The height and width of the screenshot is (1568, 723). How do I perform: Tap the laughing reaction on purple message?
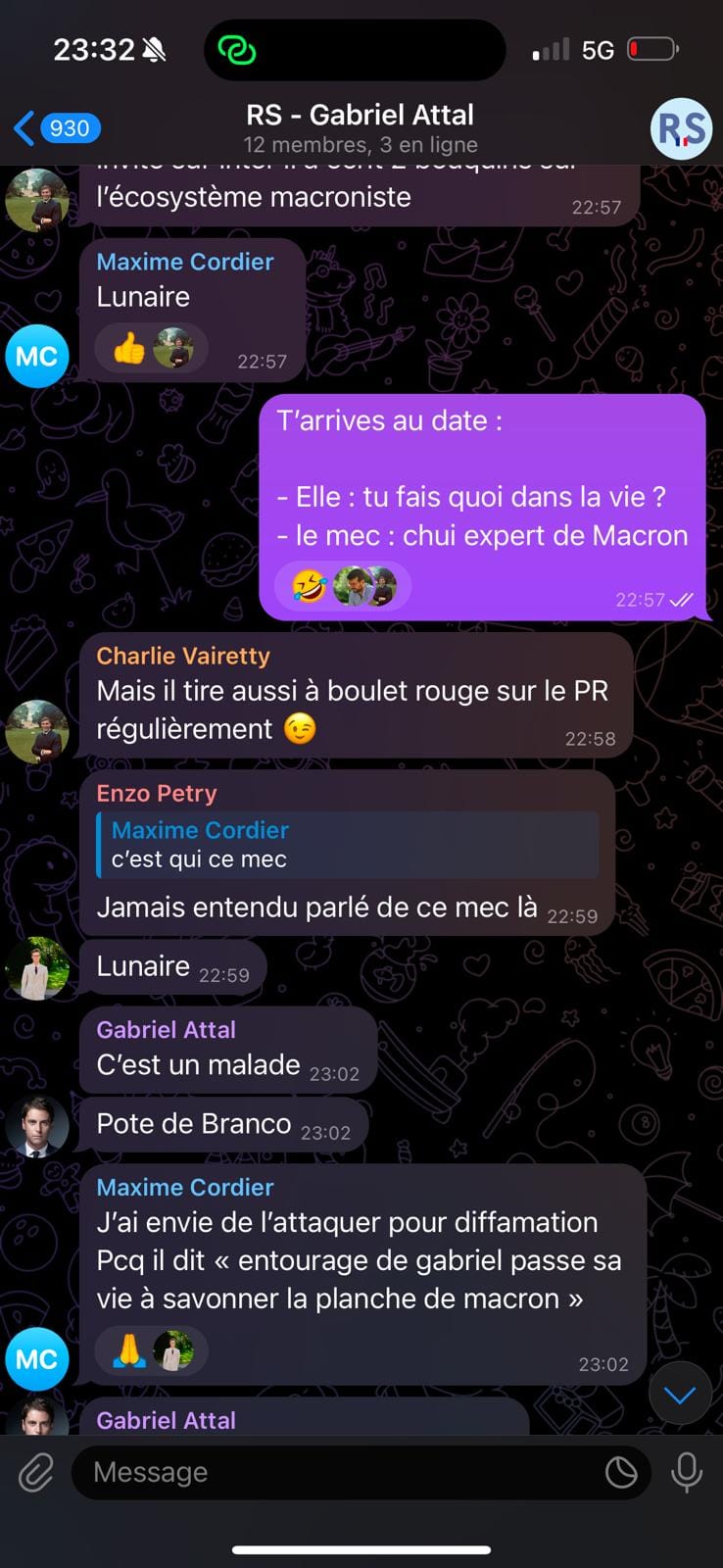click(x=310, y=587)
